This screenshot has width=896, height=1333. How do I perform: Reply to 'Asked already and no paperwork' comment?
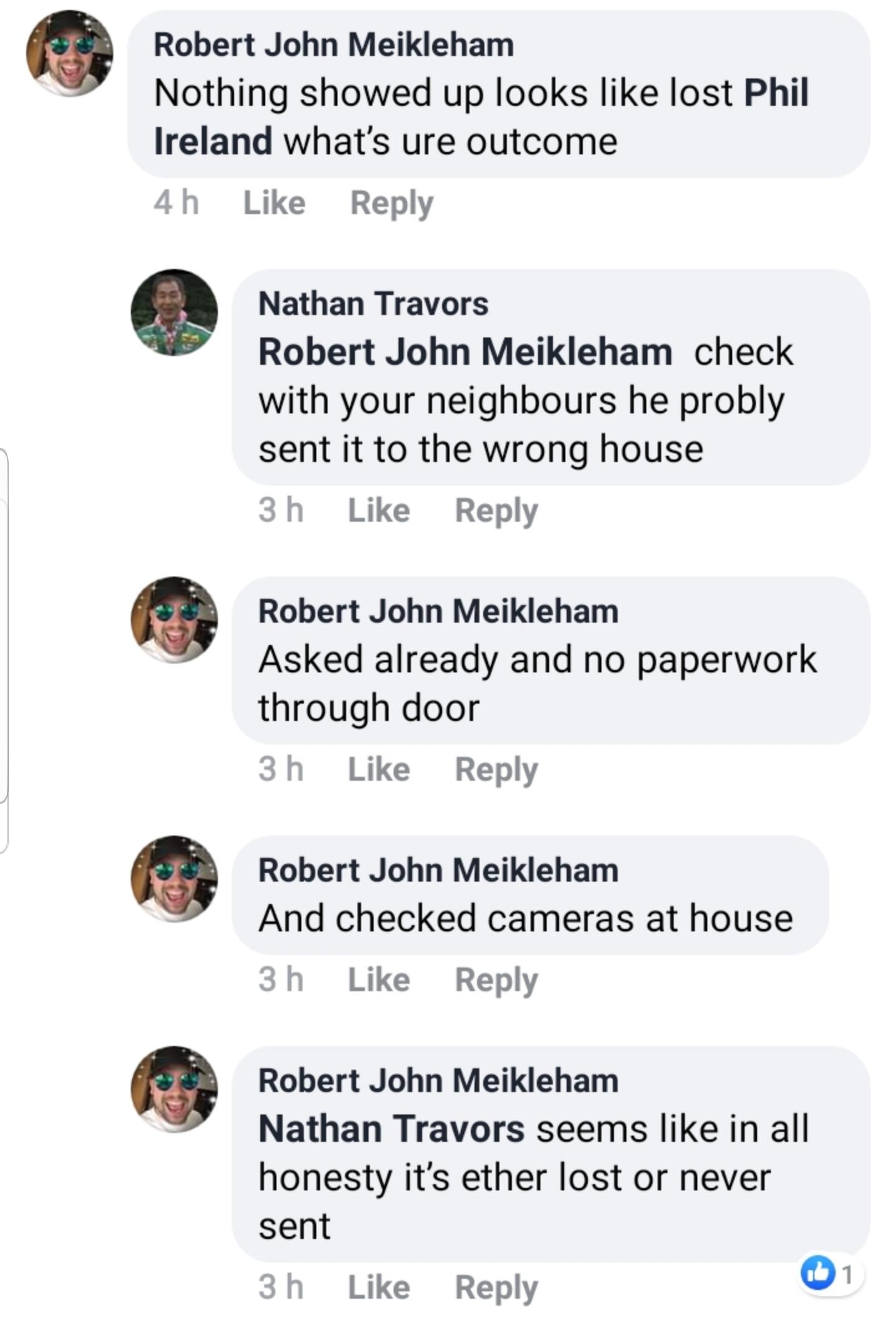(496, 770)
